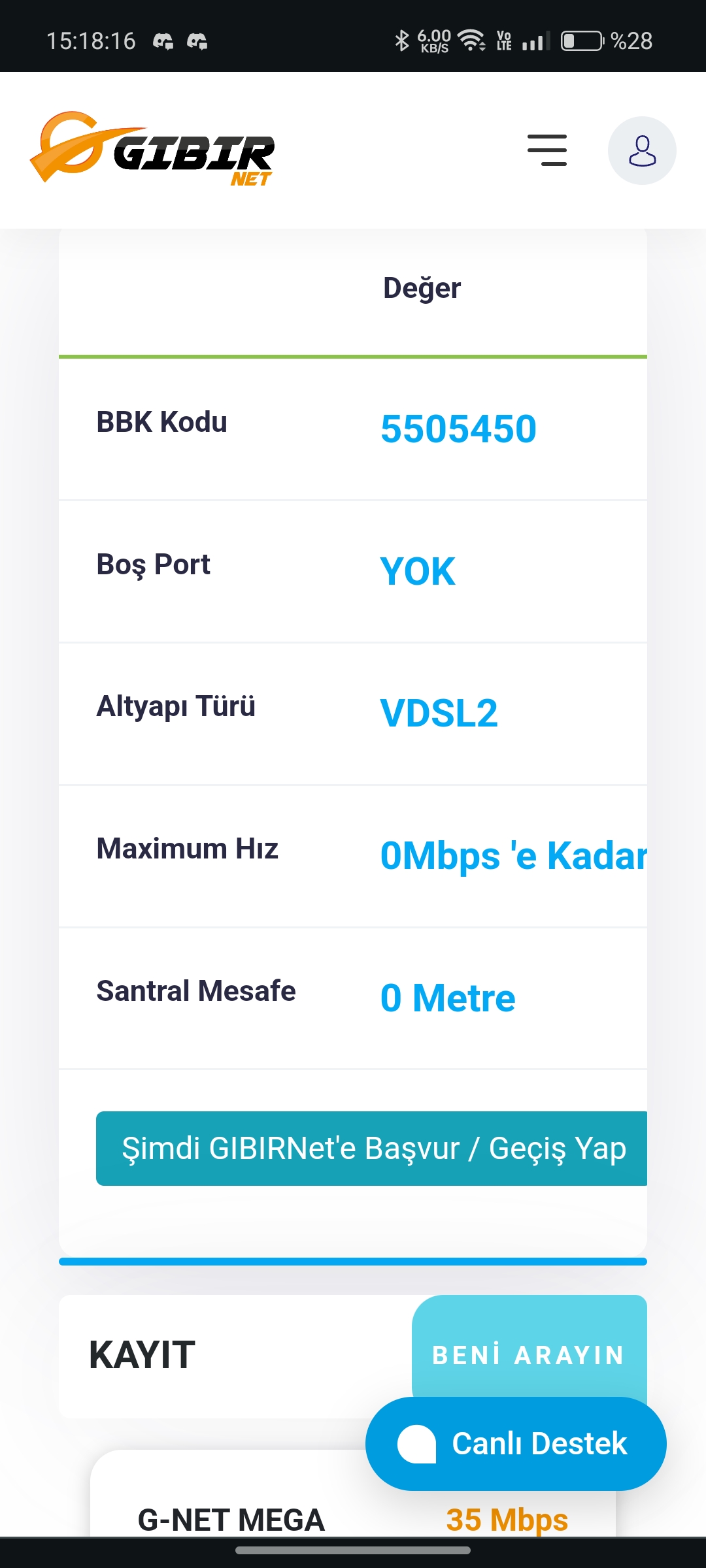Open the G-NET MEGA 35 Mbps package

(x=231, y=1518)
